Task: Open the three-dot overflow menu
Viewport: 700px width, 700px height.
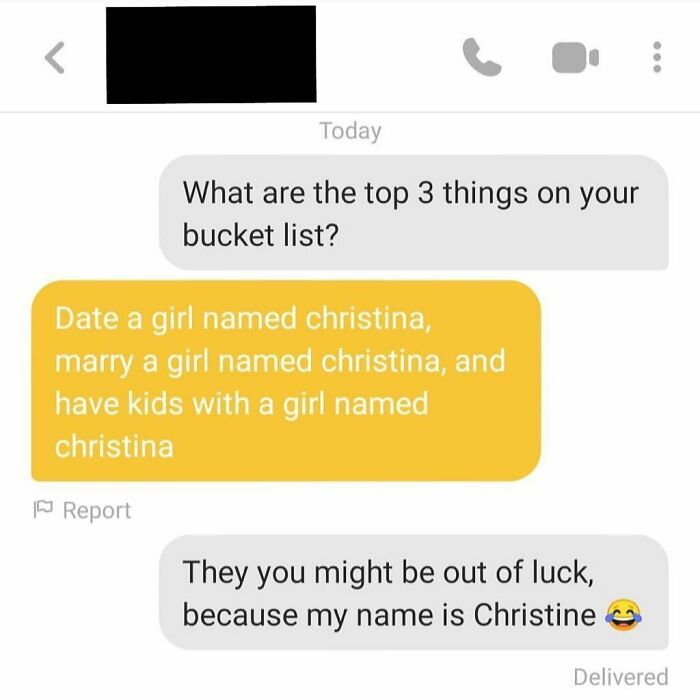Action: pos(656,59)
